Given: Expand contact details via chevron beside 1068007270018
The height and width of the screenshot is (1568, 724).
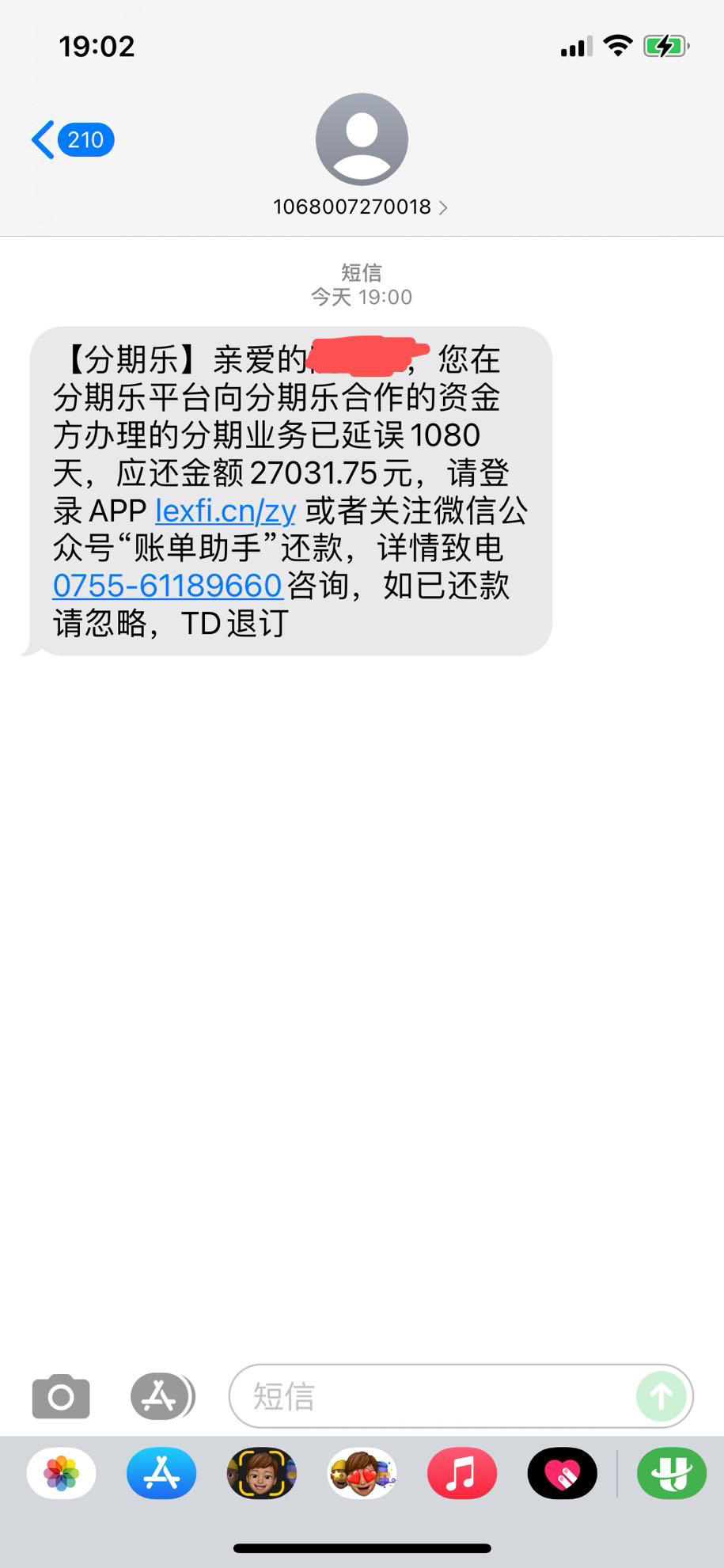Looking at the screenshot, I should (445, 207).
